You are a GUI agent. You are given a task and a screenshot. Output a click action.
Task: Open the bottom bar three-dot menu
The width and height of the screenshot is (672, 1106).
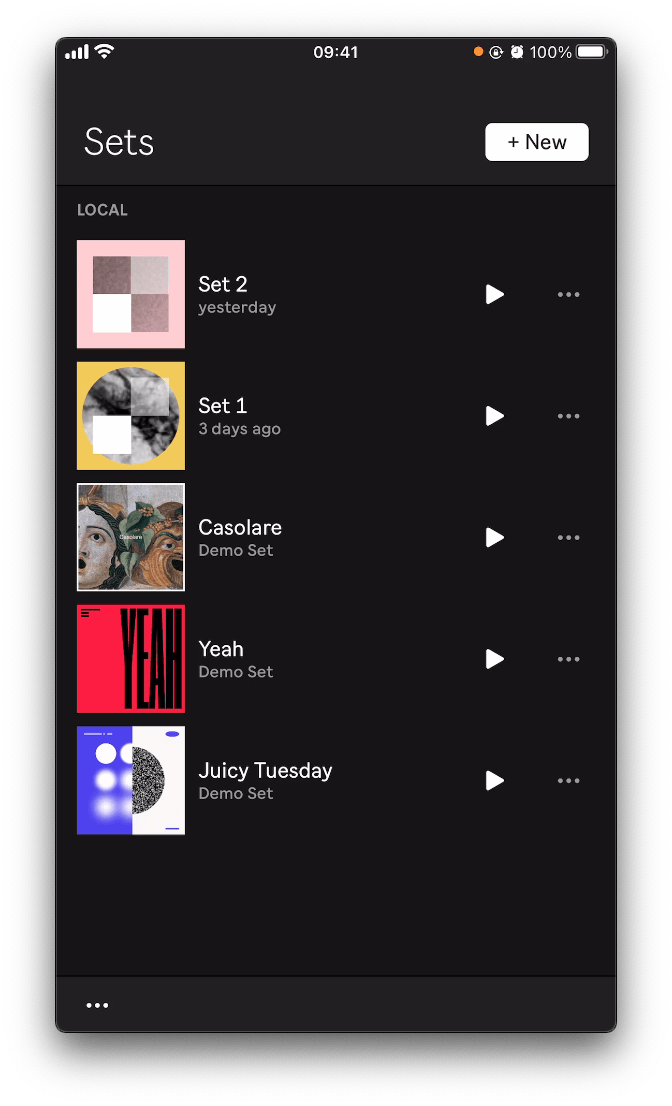pos(97,1006)
